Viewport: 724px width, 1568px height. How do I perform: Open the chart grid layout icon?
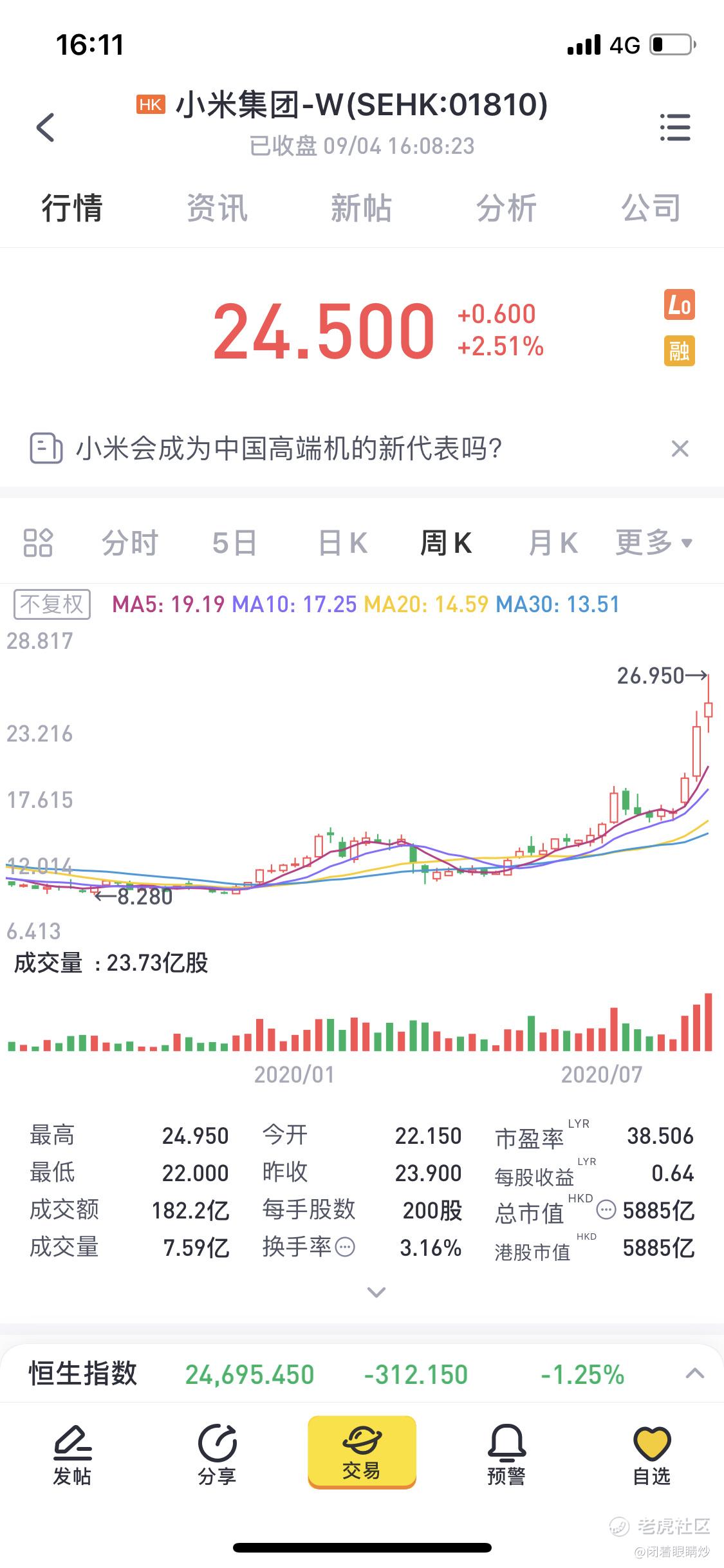[x=38, y=543]
